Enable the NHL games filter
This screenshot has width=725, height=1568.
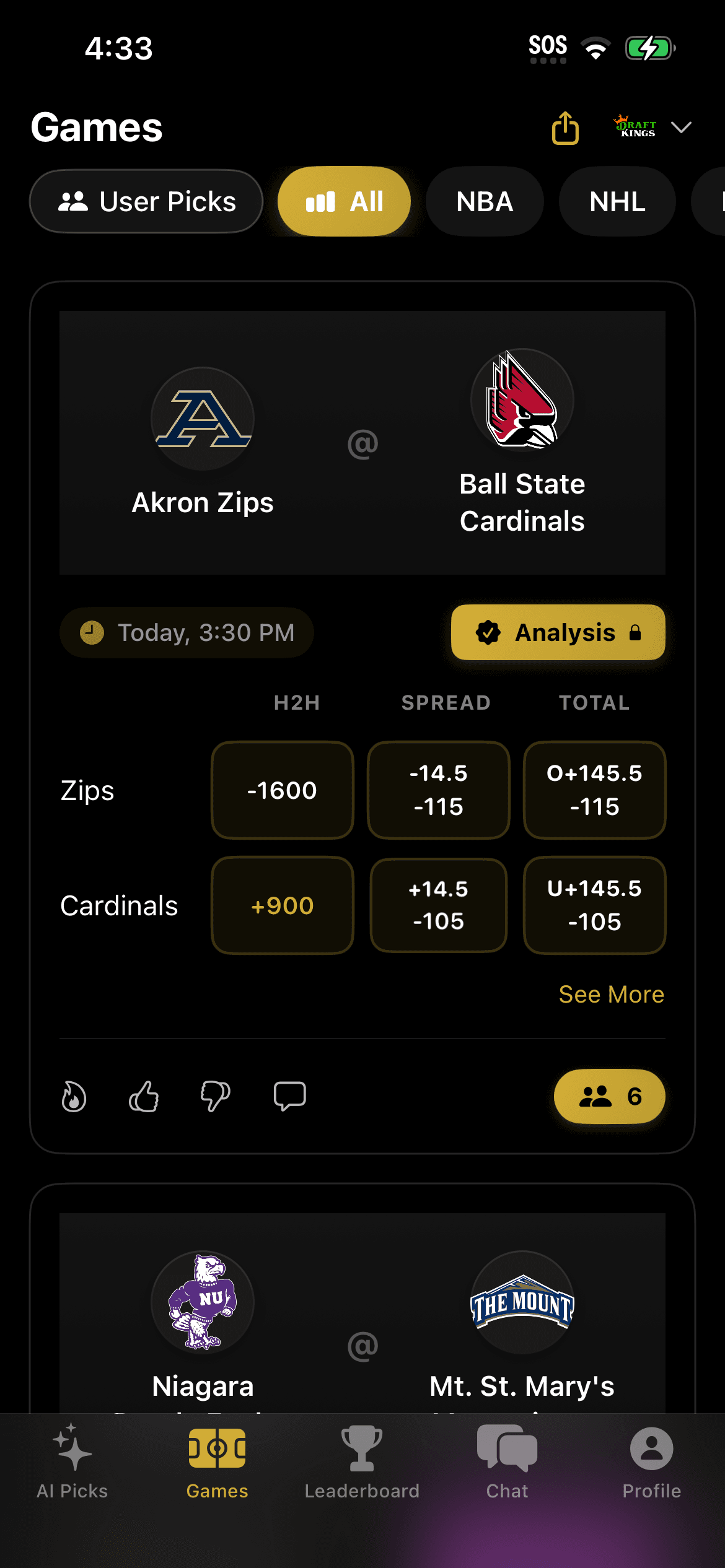coord(617,201)
